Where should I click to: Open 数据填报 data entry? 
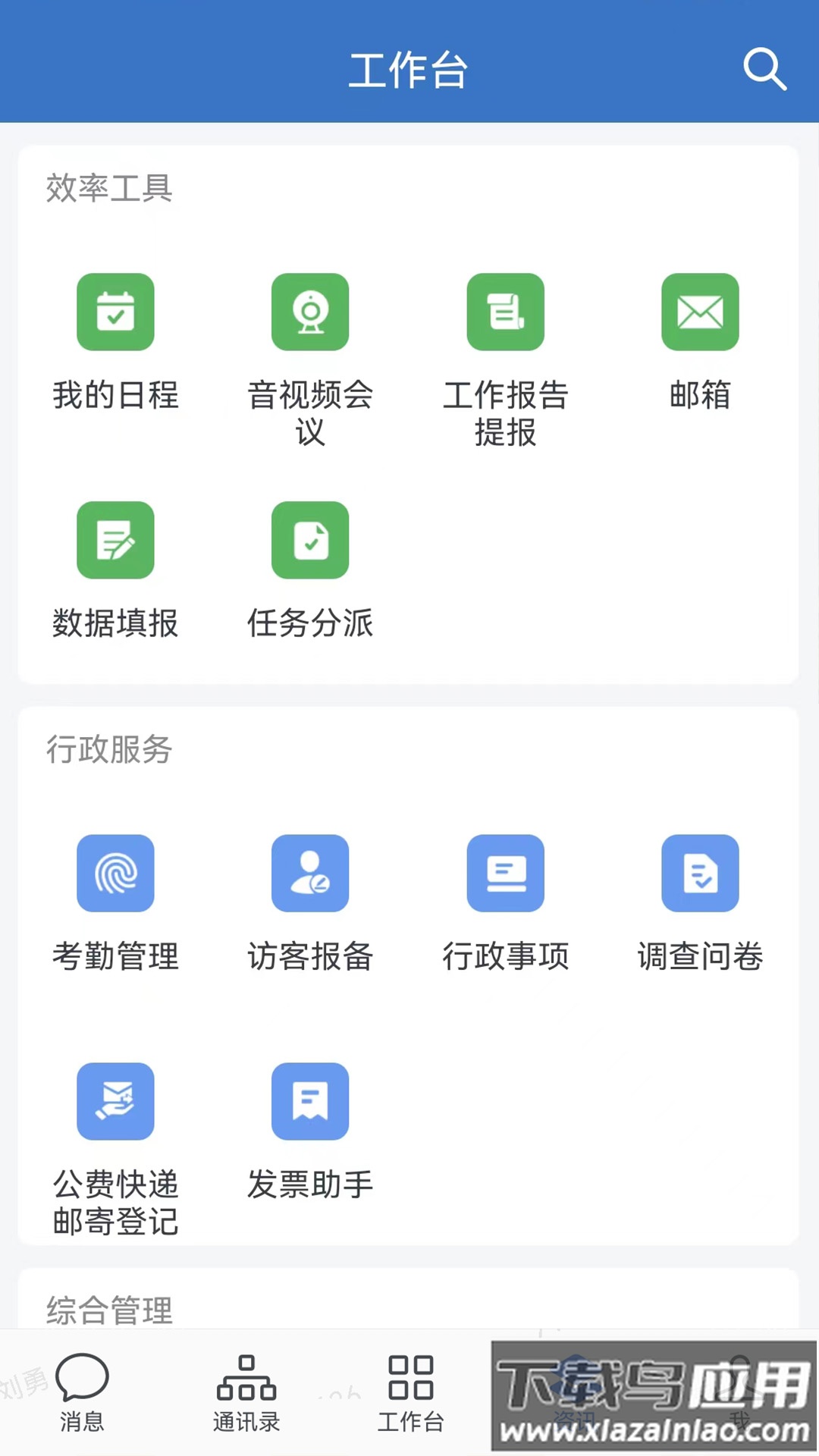click(115, 540)
